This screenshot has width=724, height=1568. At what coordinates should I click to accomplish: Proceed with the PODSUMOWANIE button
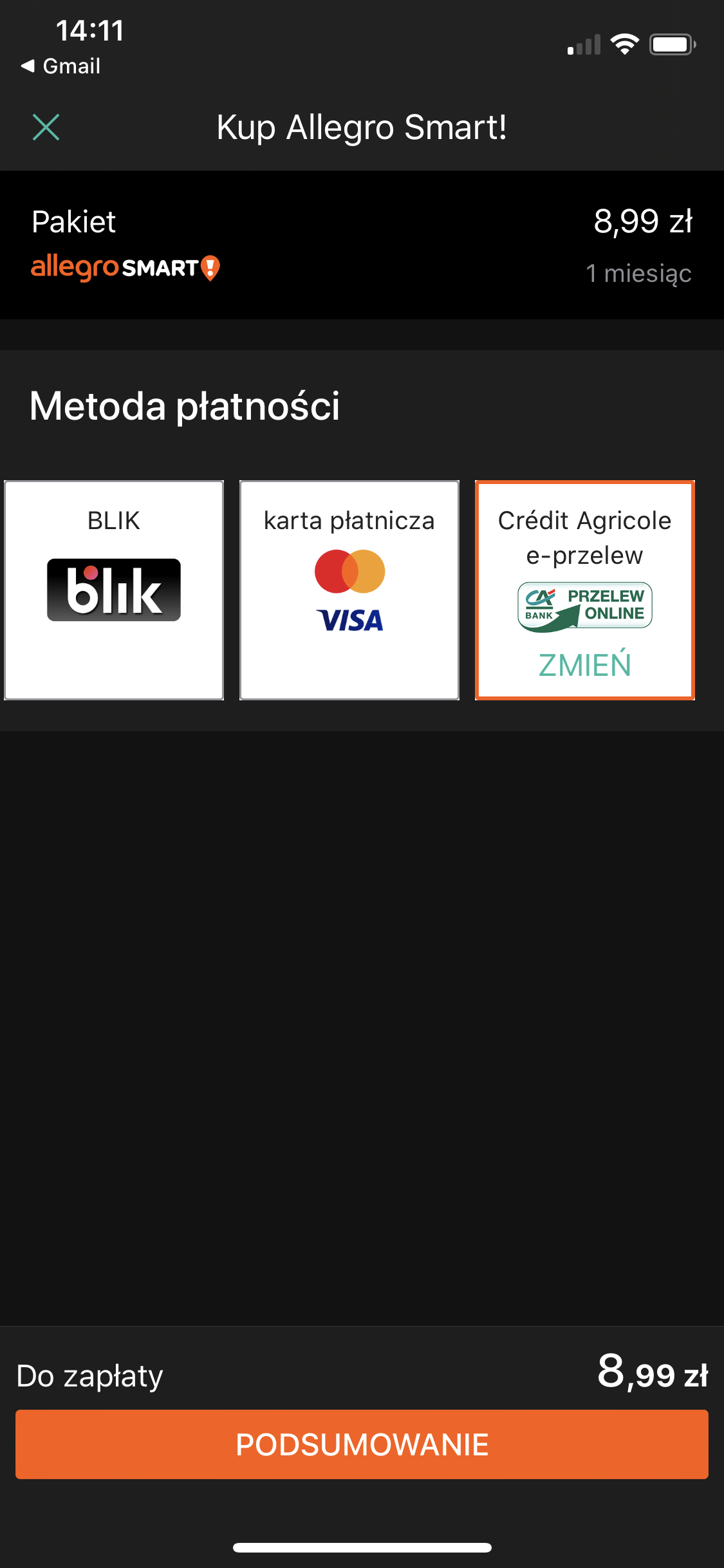[362, 1444]
